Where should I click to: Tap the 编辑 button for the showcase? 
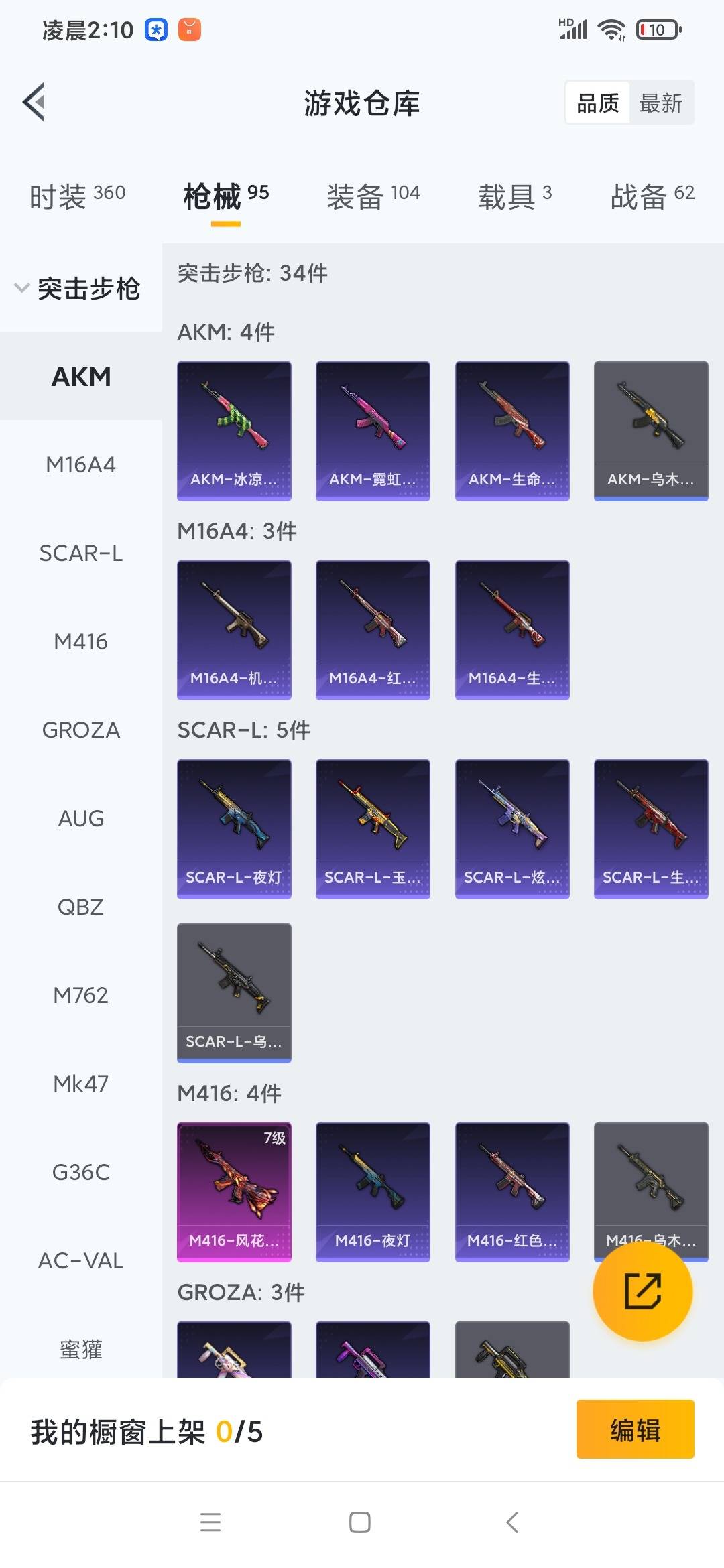[634, 1429]
